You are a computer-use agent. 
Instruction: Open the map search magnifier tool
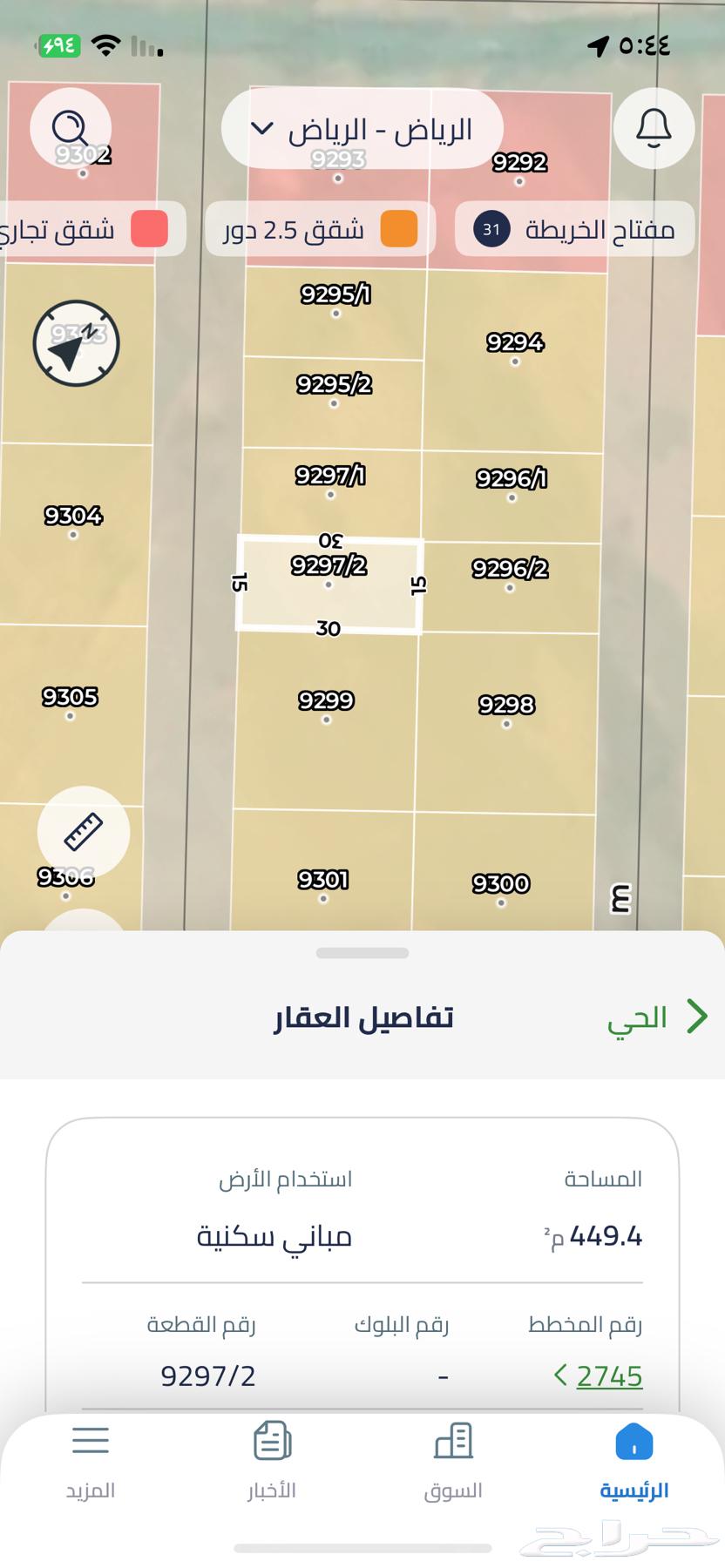coord(71,128)
